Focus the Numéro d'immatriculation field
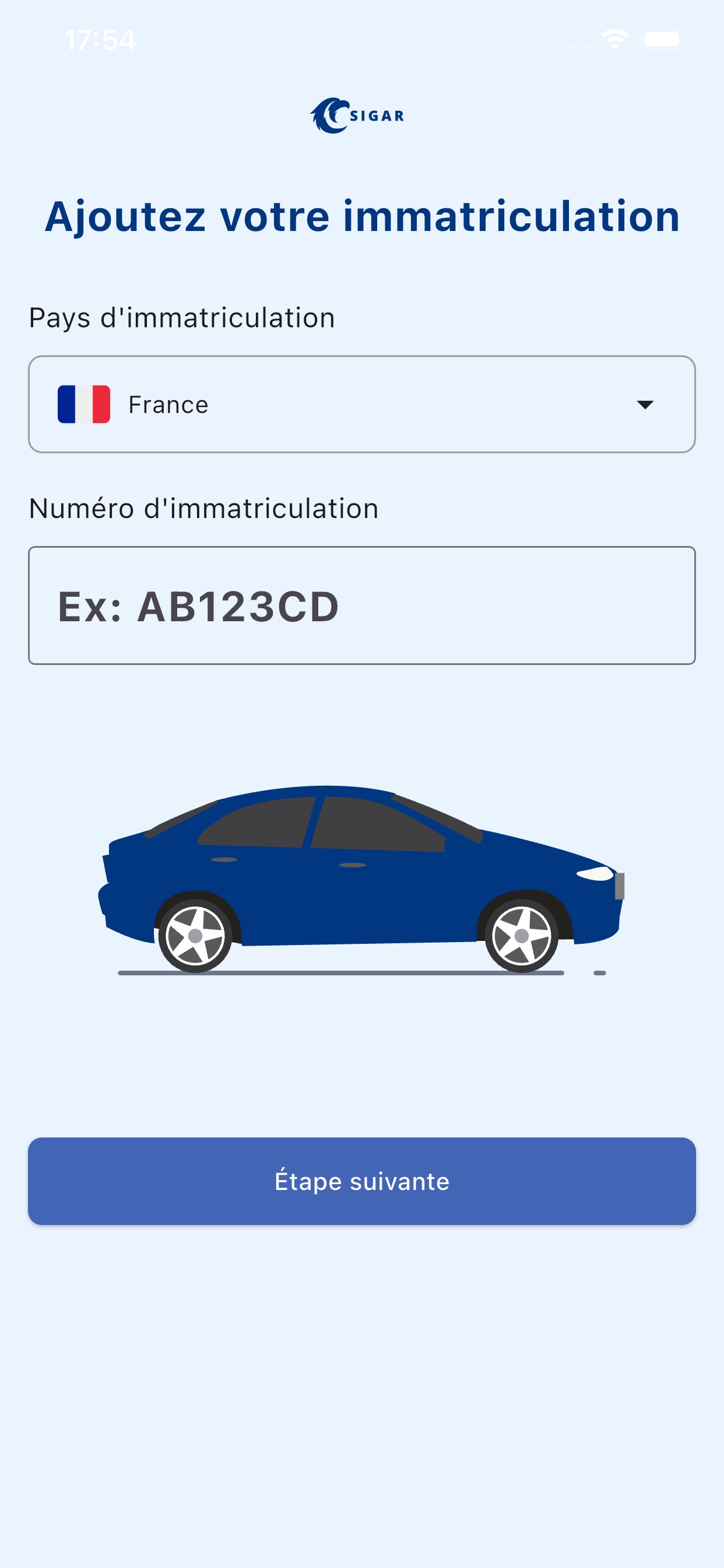Viewport: 724px width, 1568px height. 361,605
